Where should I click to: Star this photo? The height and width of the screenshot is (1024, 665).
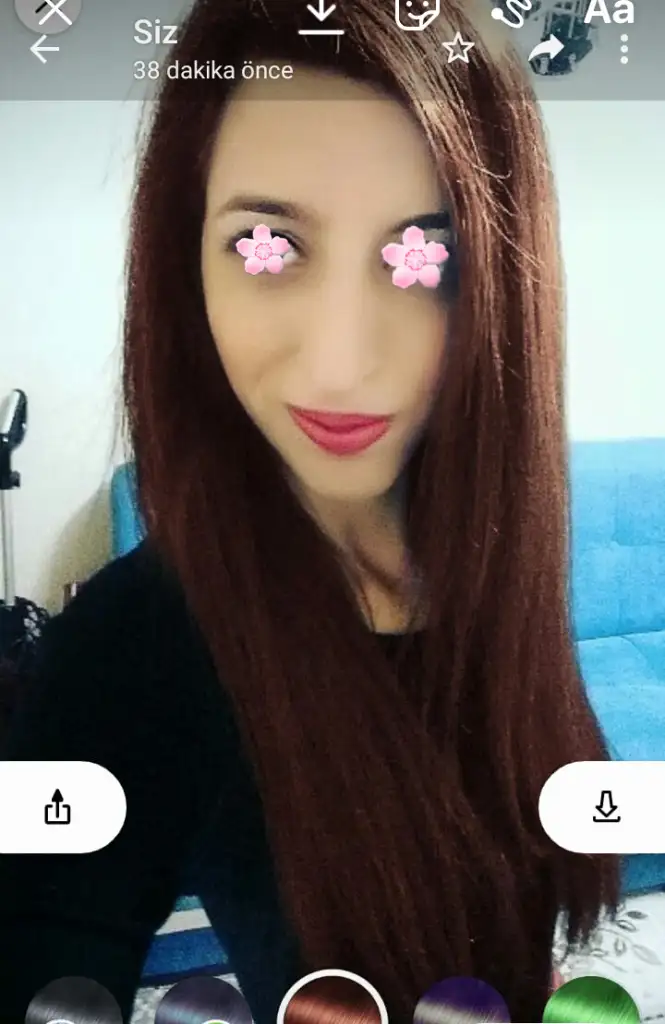coord(458,47)
